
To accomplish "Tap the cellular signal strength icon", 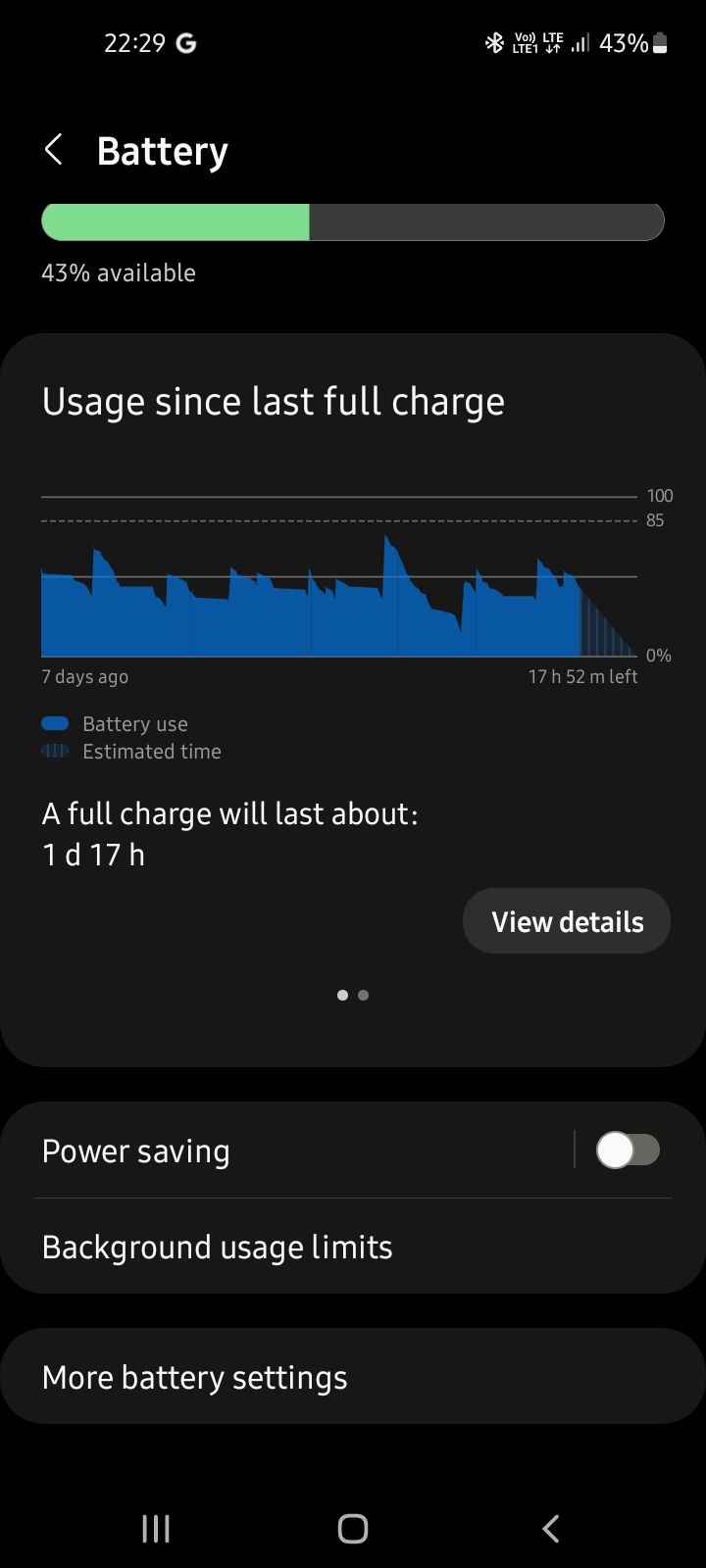I will [579, 42].
